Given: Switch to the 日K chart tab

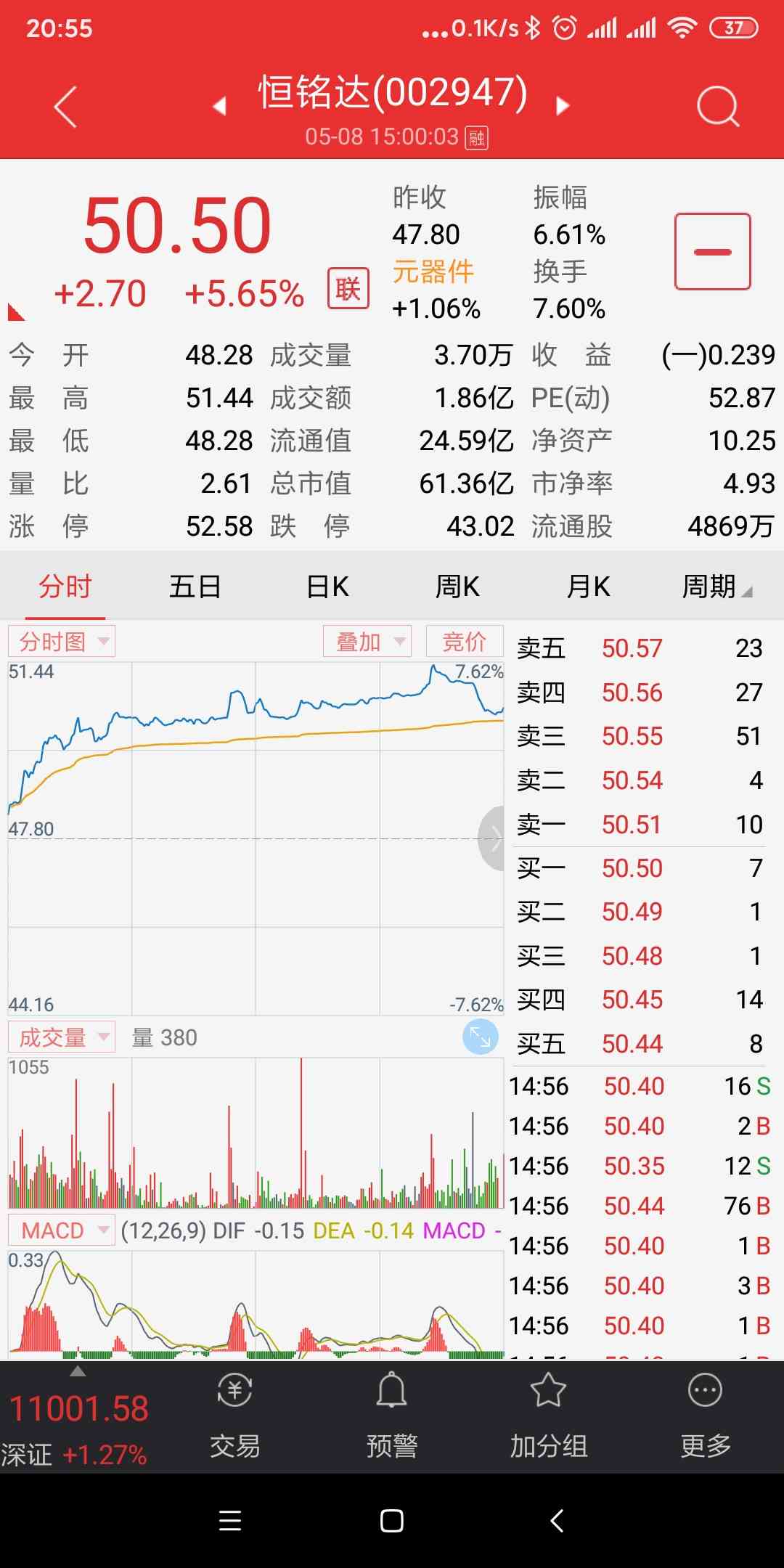Looking at the screenshot, I should [x=327, y=587].
